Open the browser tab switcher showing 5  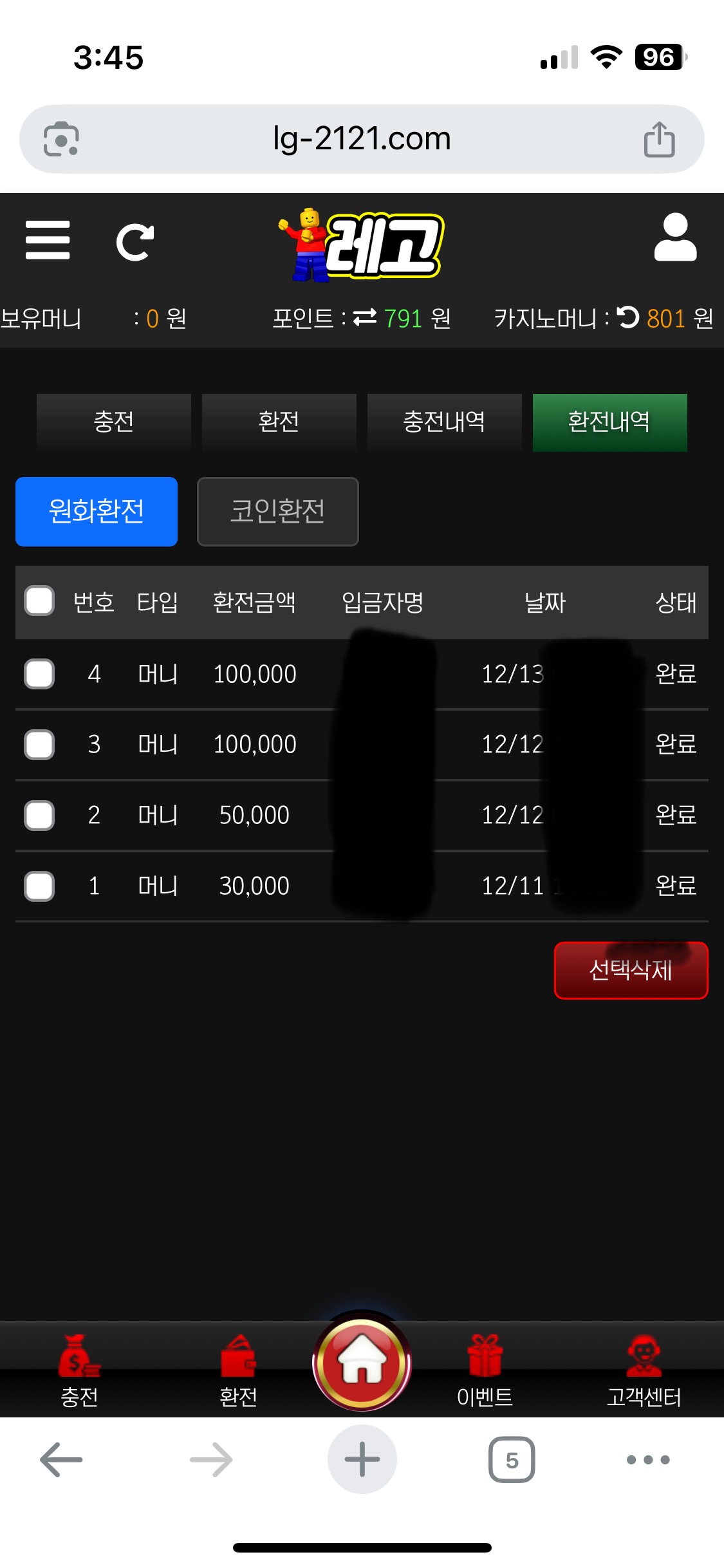[x=512, y=1460]
